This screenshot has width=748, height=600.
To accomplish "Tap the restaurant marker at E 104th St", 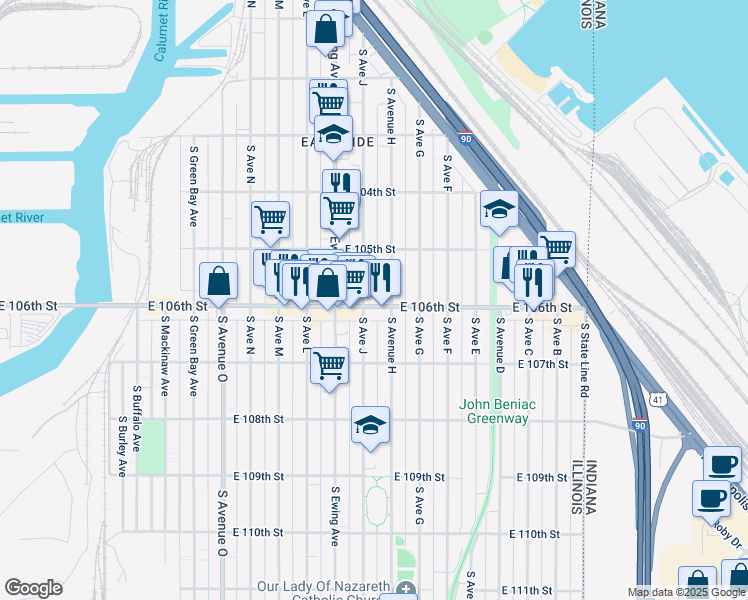I will point(340,185).
